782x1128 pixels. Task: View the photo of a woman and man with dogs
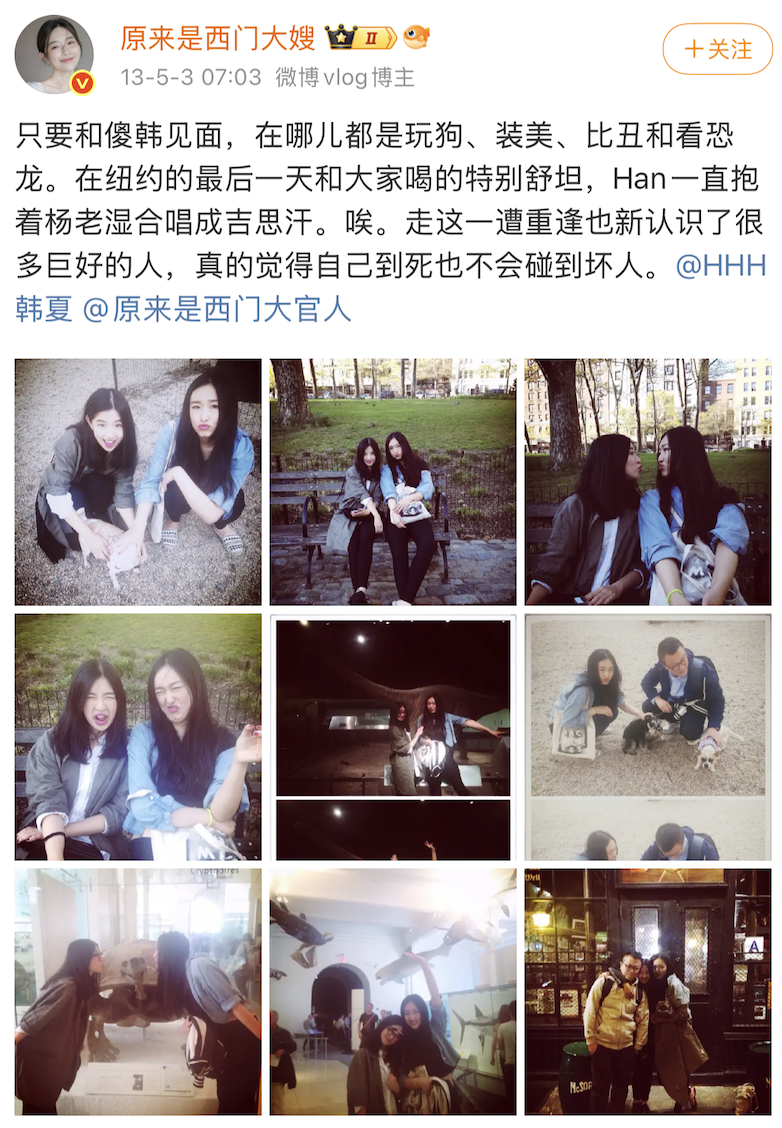[648, 737]
